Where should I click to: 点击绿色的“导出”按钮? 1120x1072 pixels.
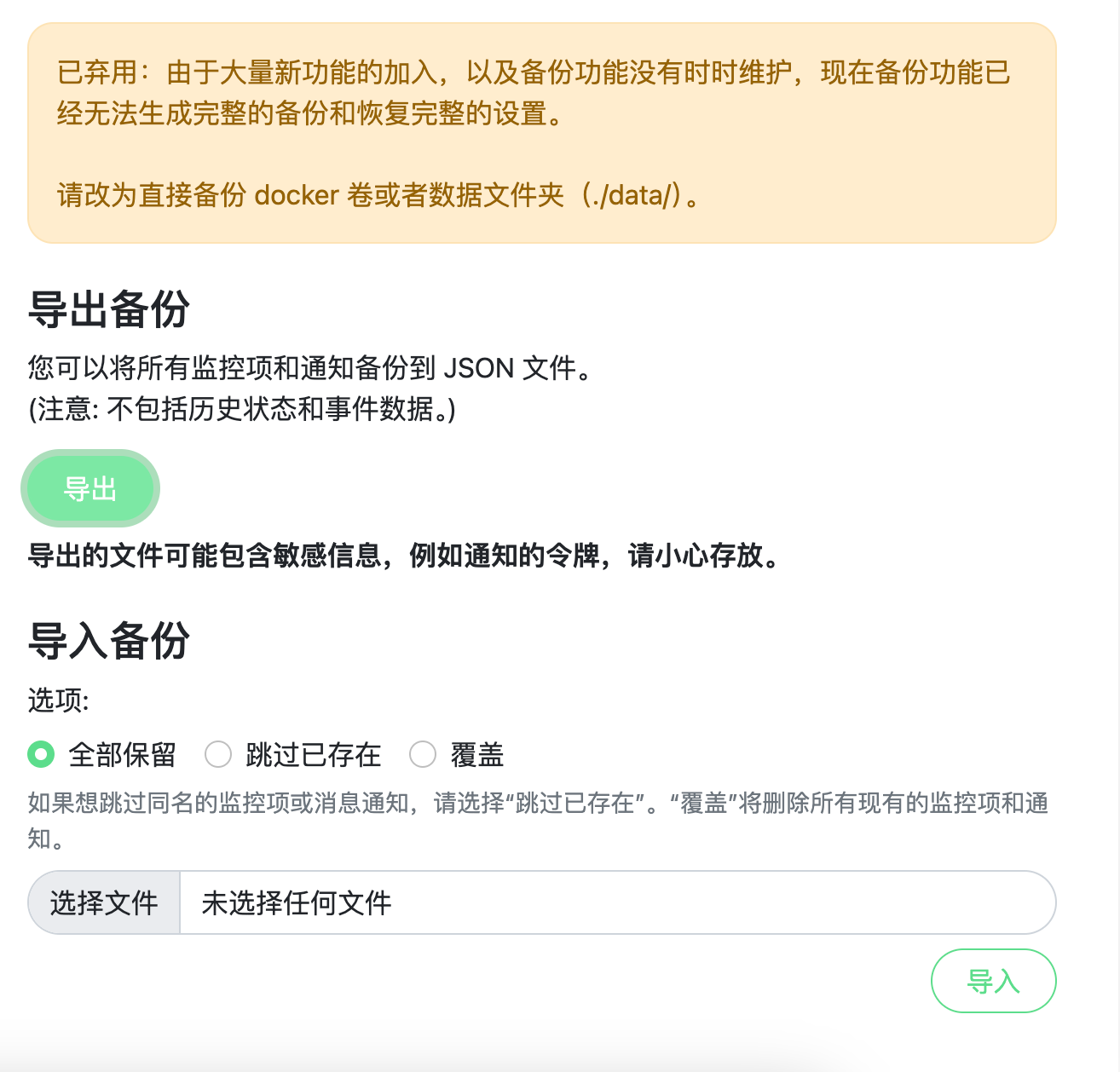pyautogui.click(x=90, y=488)
